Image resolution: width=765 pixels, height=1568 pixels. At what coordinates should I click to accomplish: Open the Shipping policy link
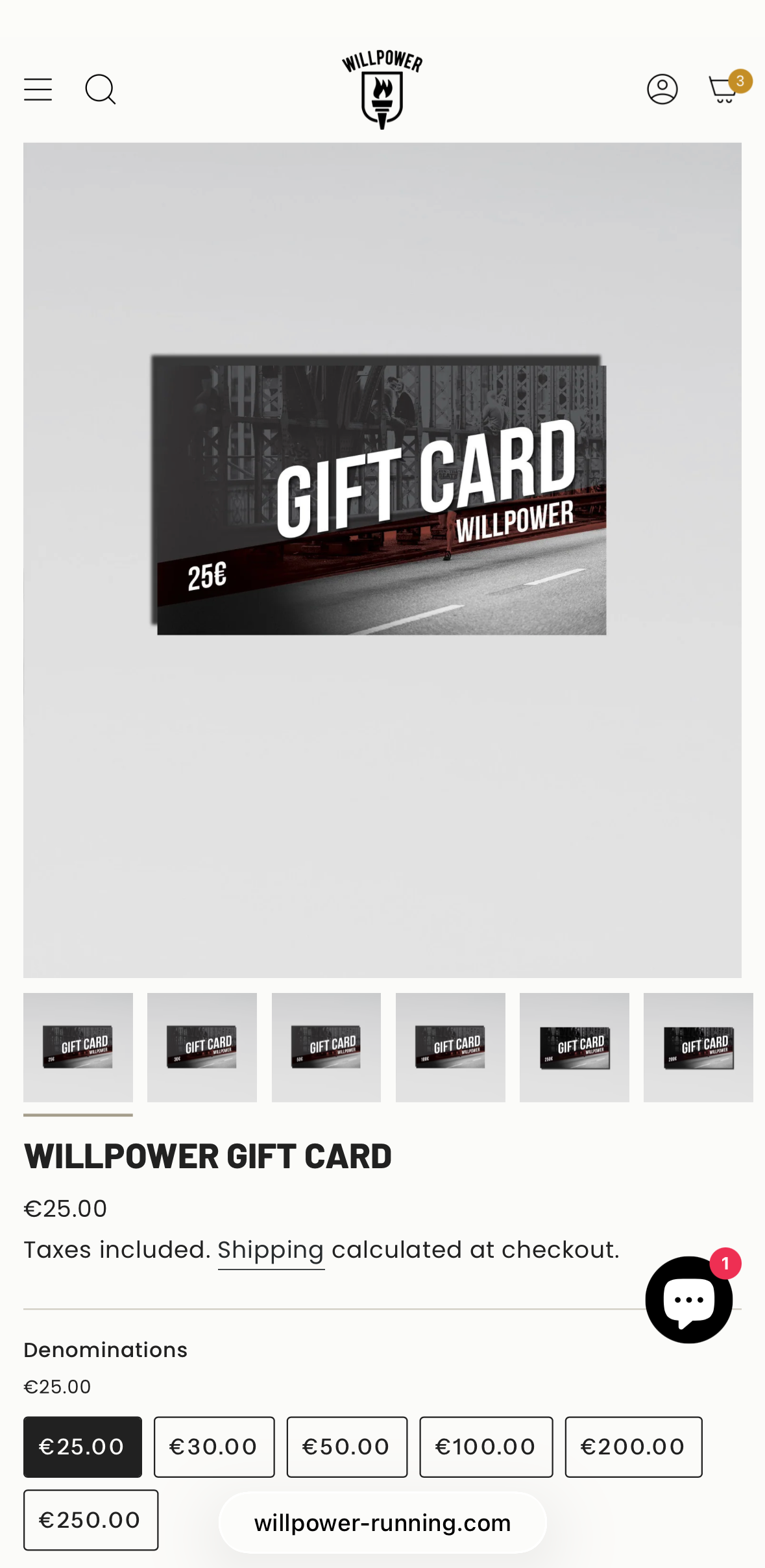271,1250
